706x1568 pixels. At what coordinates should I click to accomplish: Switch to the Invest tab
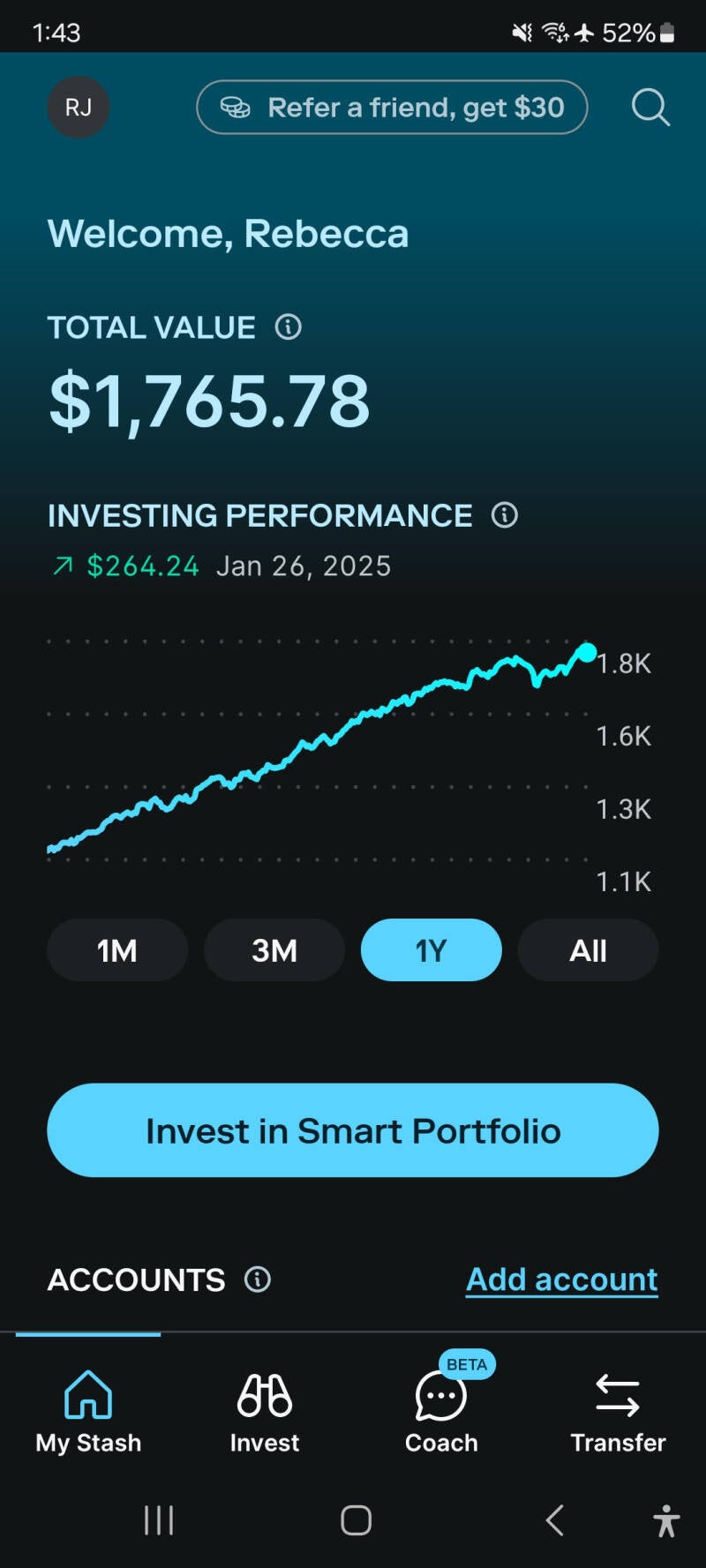tap(265, 1412)
